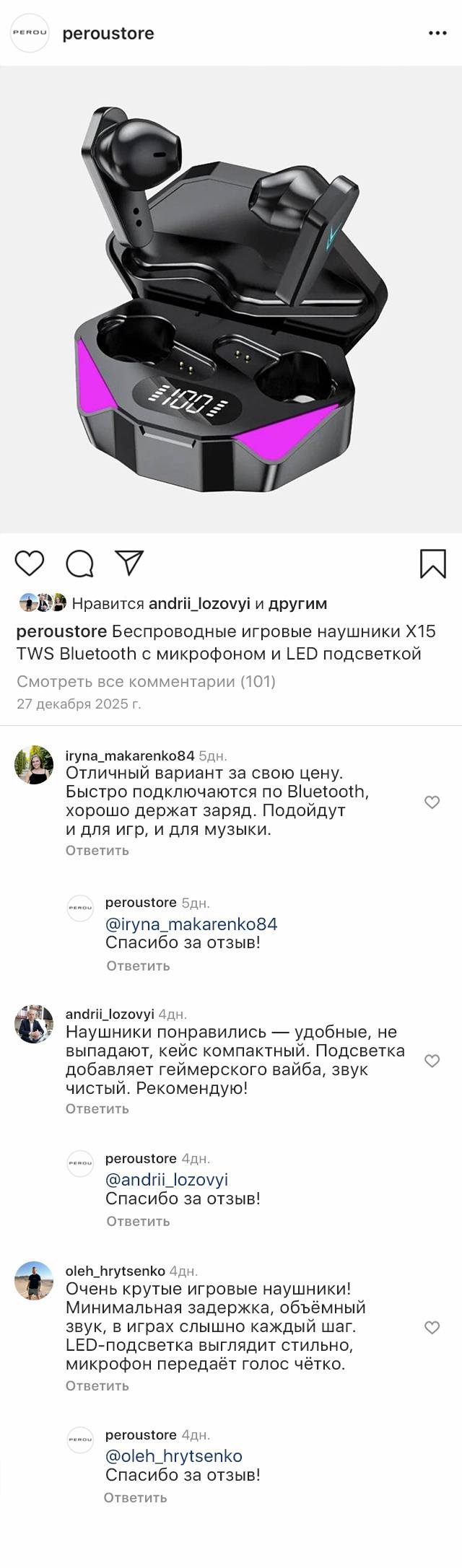Open the comment bubble icon
Screen dimensions: 462x1568
79,564
